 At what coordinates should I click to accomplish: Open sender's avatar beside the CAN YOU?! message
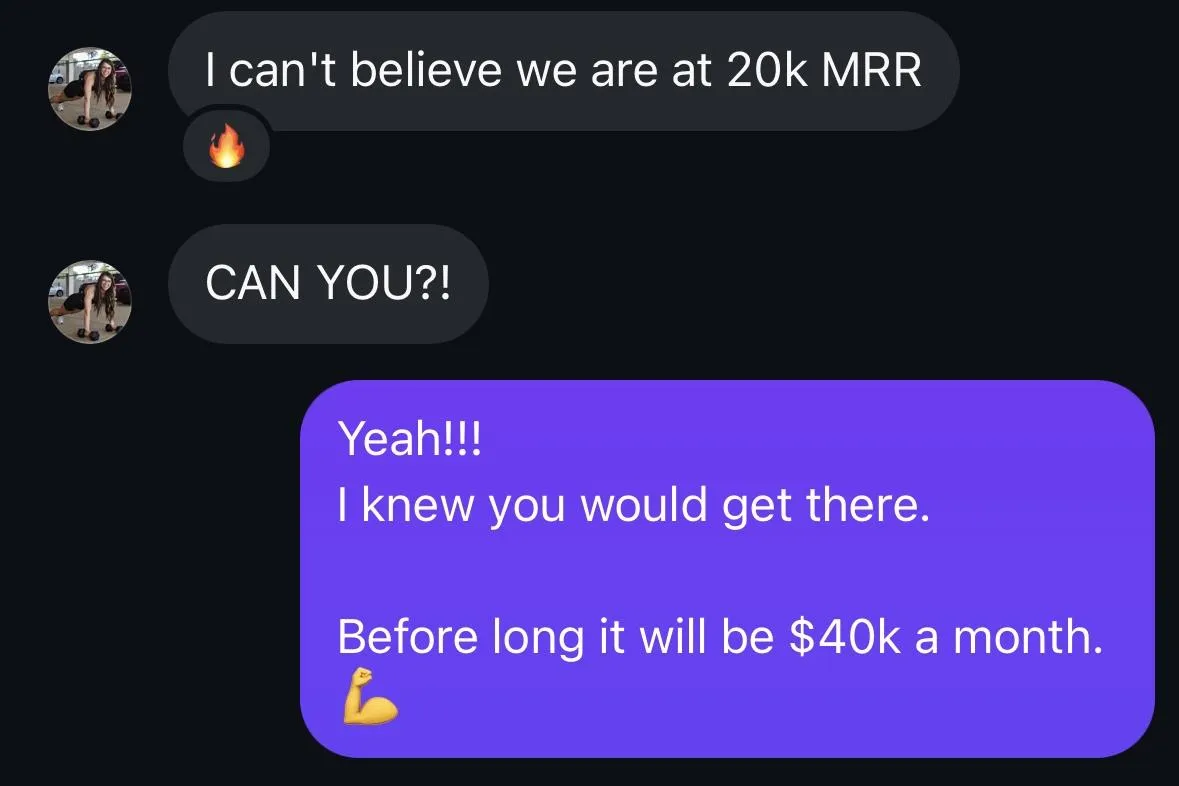pyautogui.click(x=90, y=302)
